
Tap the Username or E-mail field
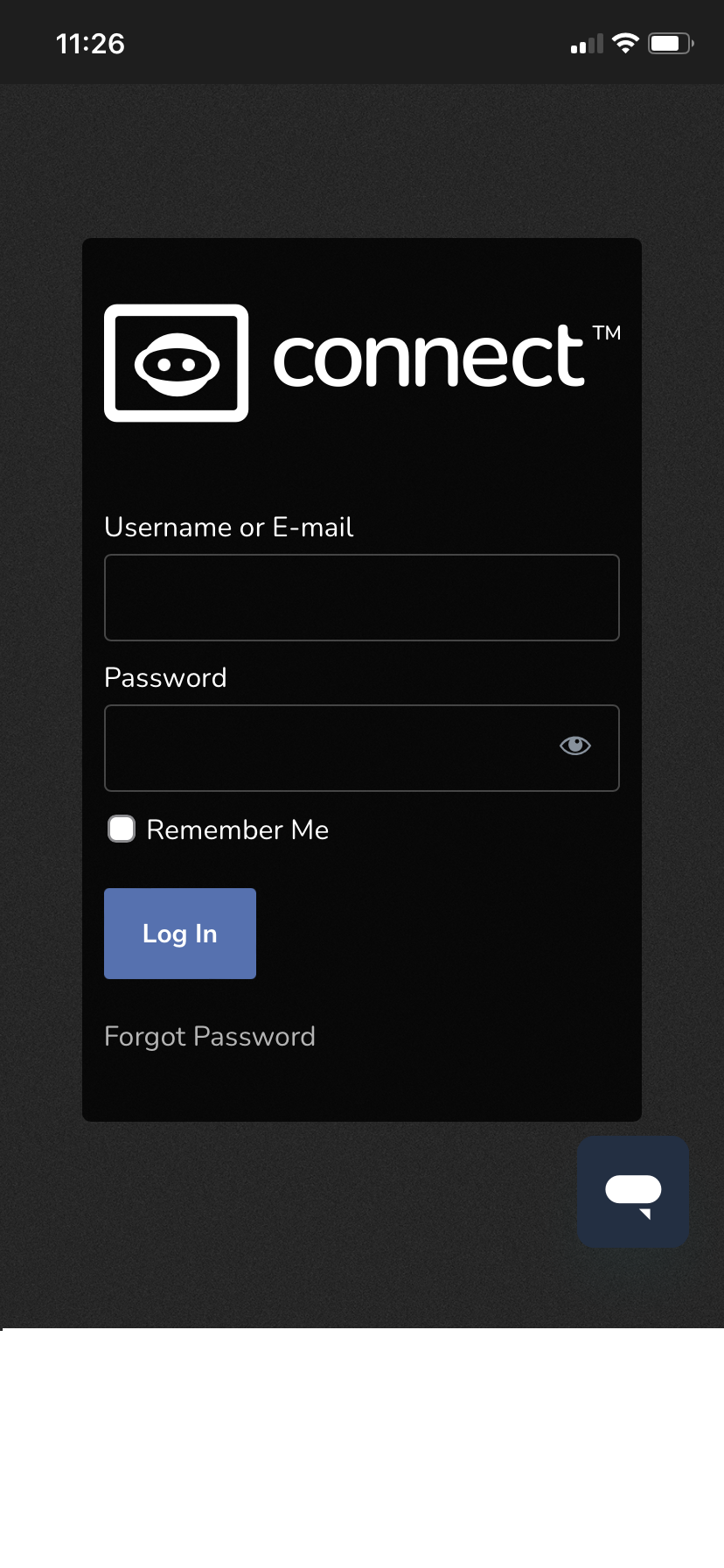[362, 598]
